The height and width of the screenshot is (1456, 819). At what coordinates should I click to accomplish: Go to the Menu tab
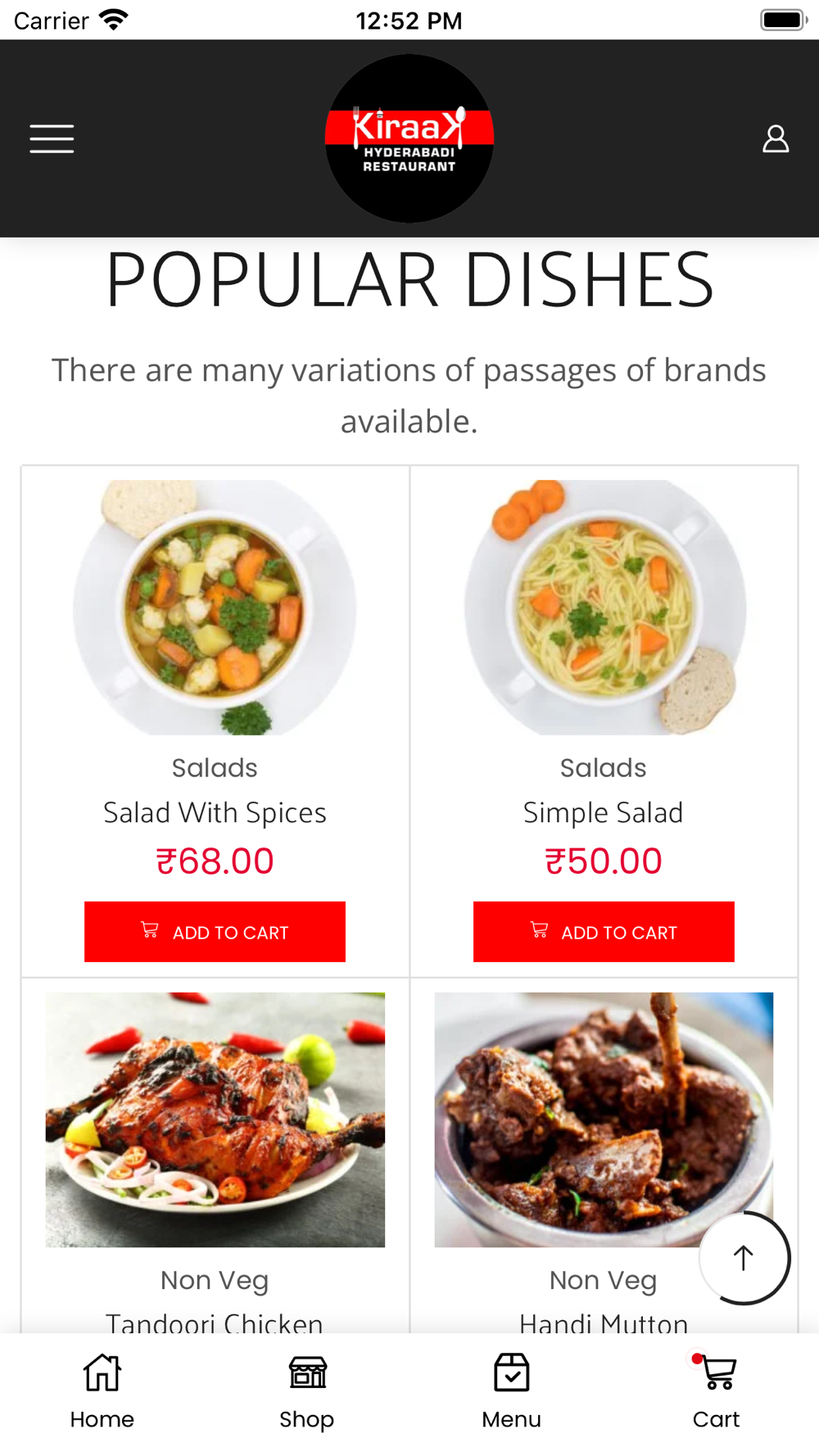pyautogui.click(x=512, y=1391)
